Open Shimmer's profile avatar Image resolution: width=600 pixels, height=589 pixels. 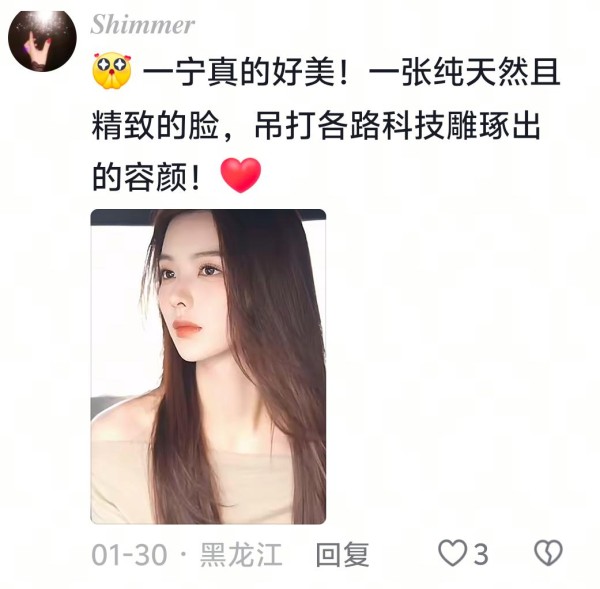click(x=42, y=39)
